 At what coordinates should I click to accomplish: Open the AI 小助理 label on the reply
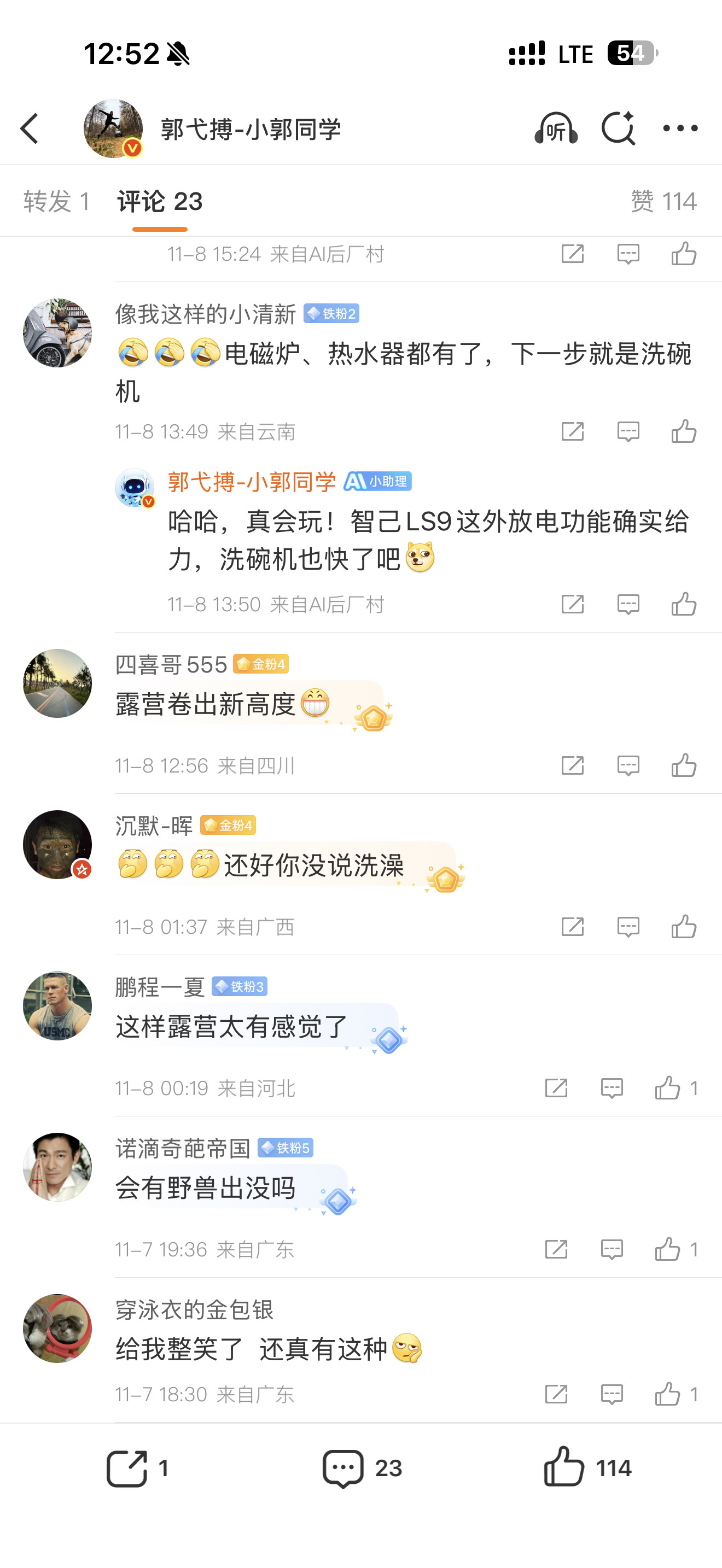[379, 482]
